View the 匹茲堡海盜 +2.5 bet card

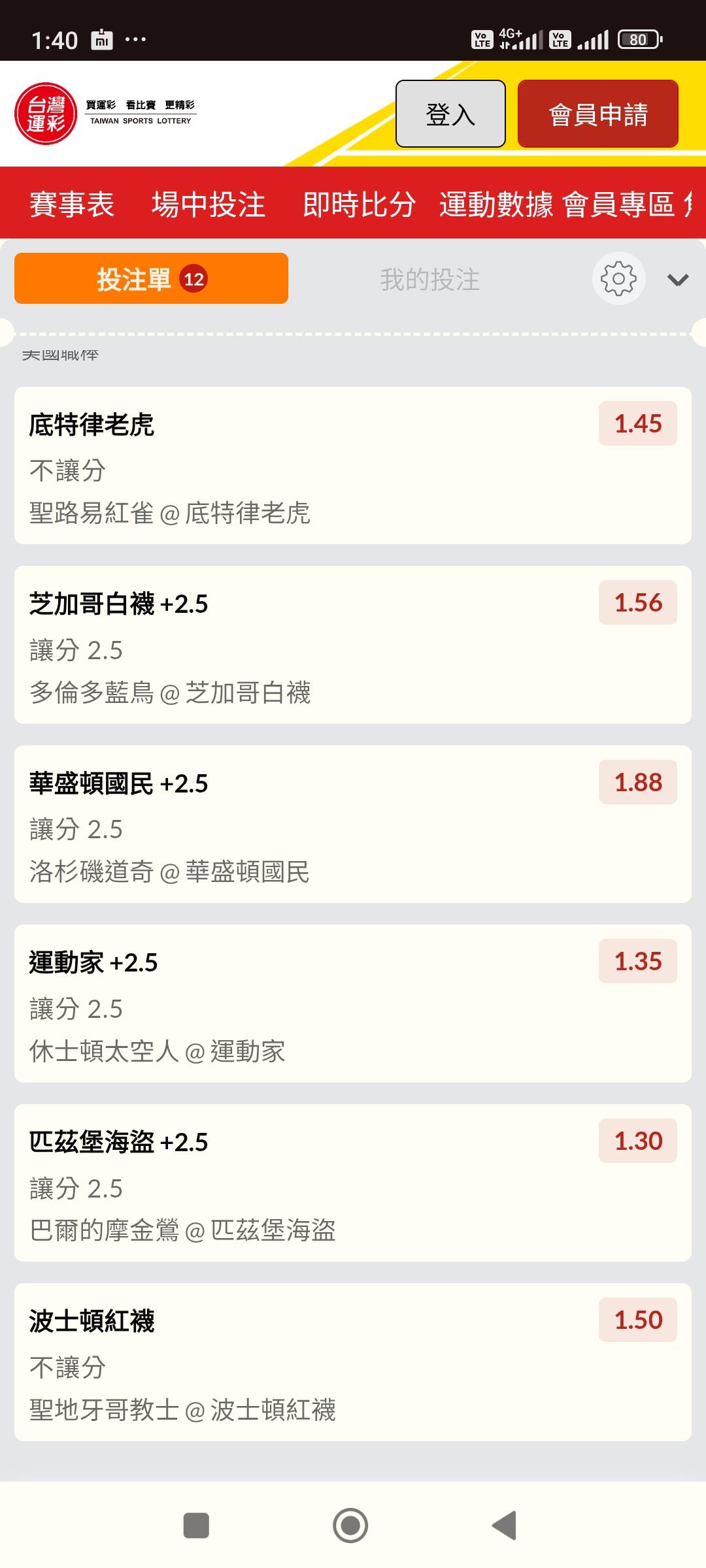(353, 1183)
